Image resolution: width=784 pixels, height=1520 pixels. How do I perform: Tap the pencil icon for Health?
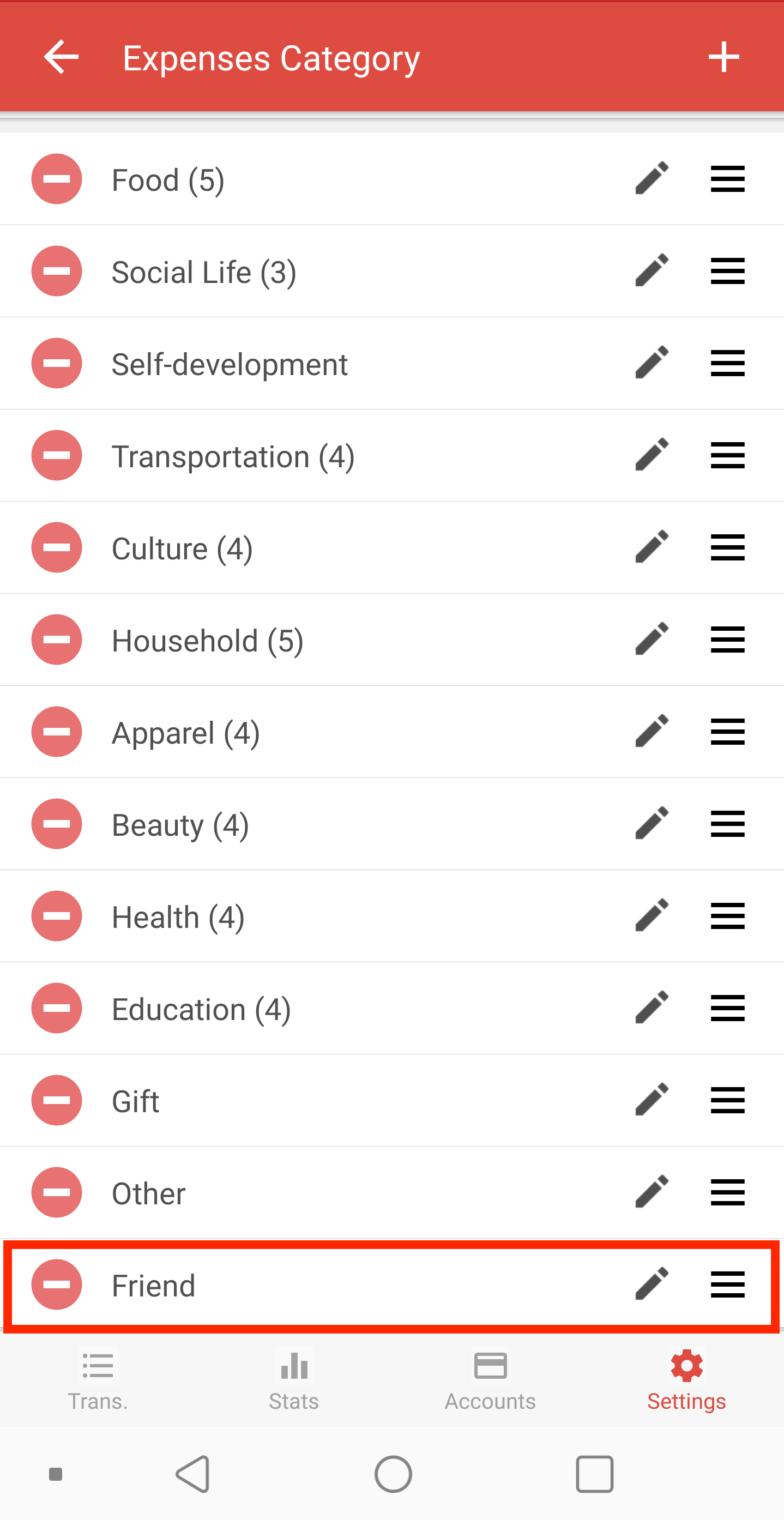point(652,915)
